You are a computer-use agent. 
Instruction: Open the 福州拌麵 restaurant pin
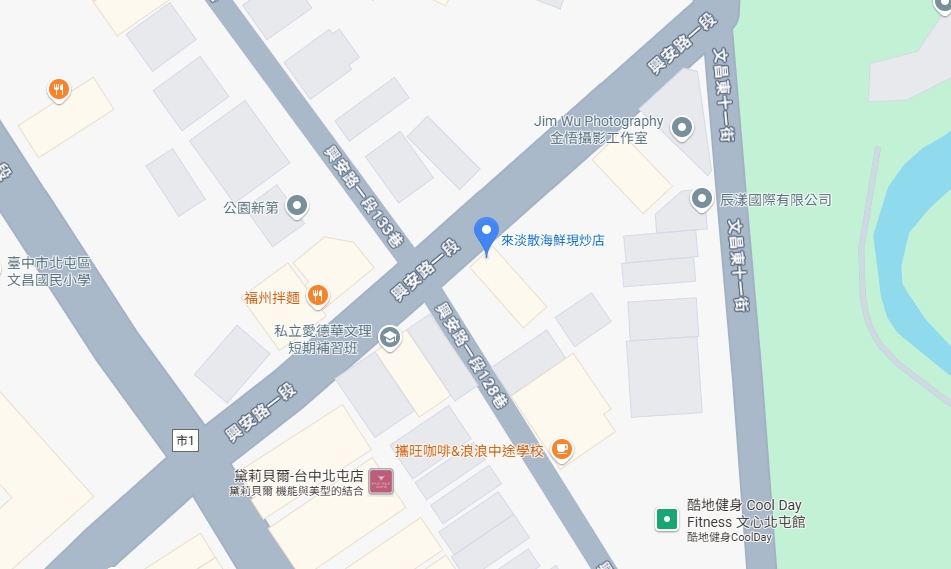(x=317, y=295)
